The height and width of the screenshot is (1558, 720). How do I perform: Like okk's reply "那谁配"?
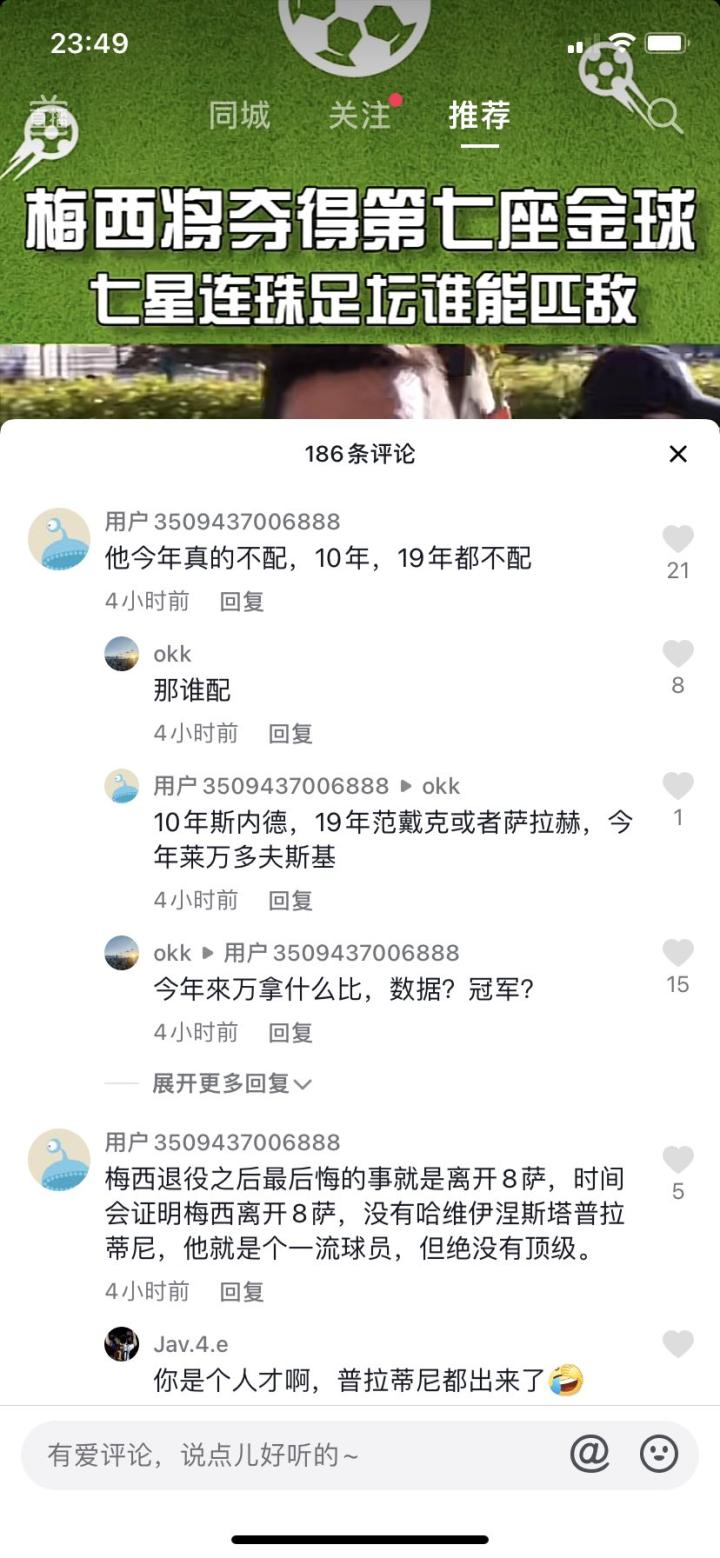point(678,655)
